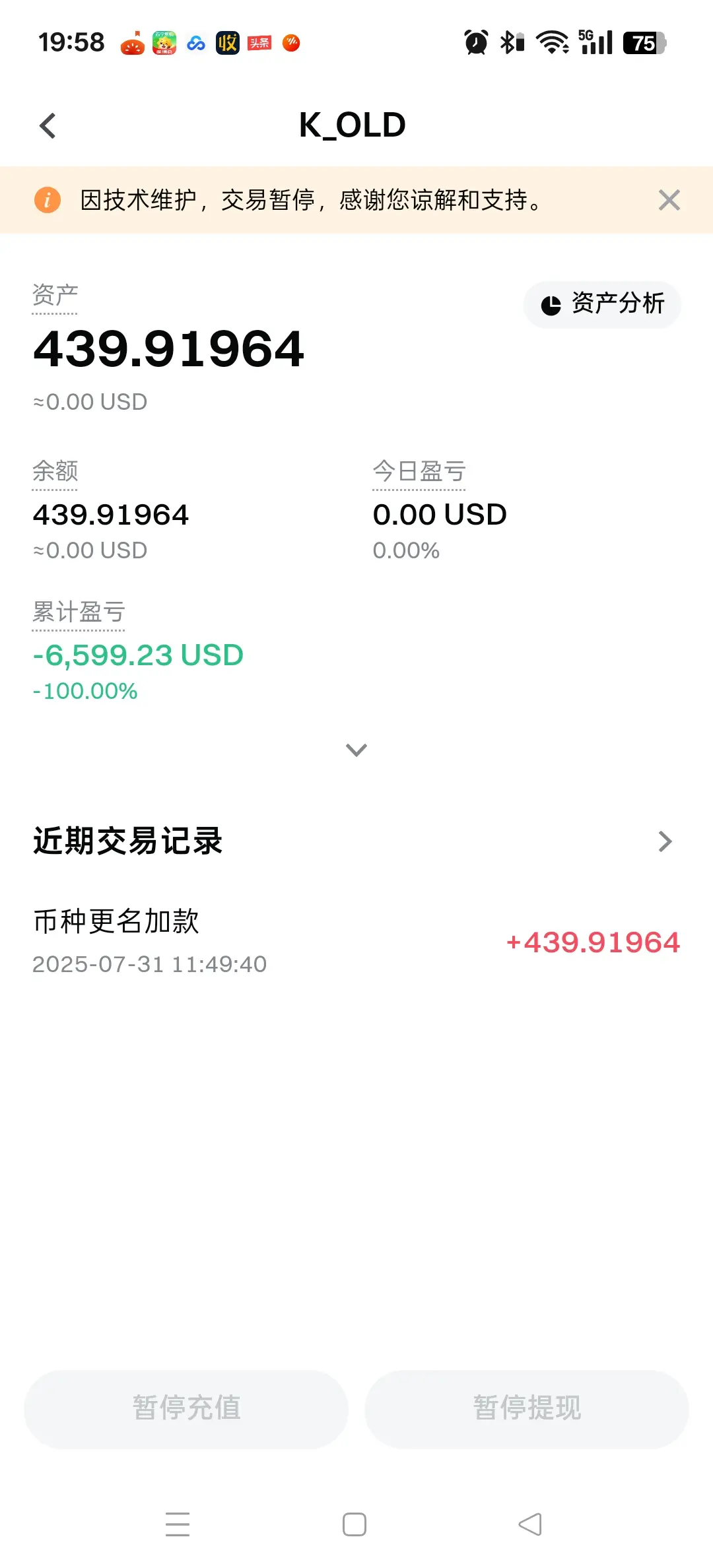Screen dimensions: 713x1568
Task: Tap the 暂停充值 deposit button
Action: click(x=186, y=1408)
